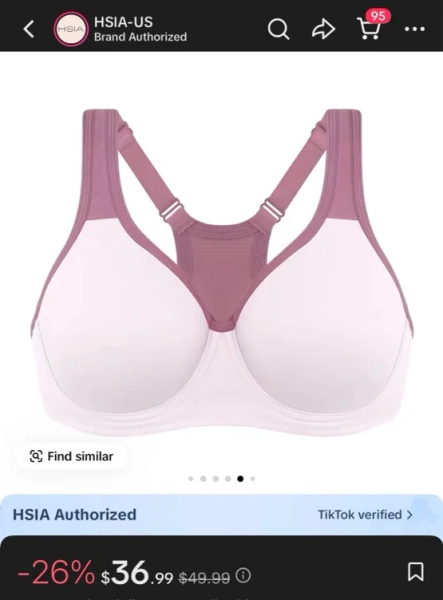
Task: Open search from the top bar
Action: tap(279, 29)
